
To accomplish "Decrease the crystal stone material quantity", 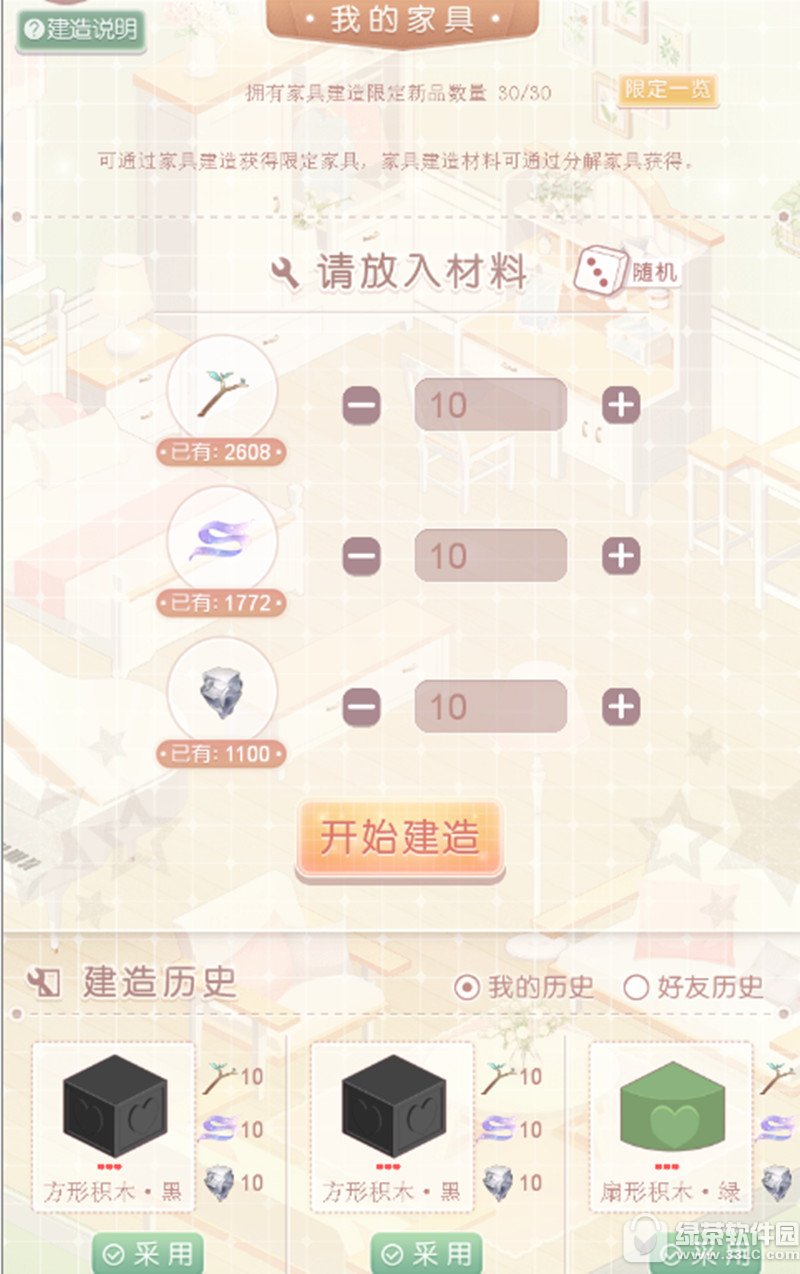I will [x=361, y=708].
